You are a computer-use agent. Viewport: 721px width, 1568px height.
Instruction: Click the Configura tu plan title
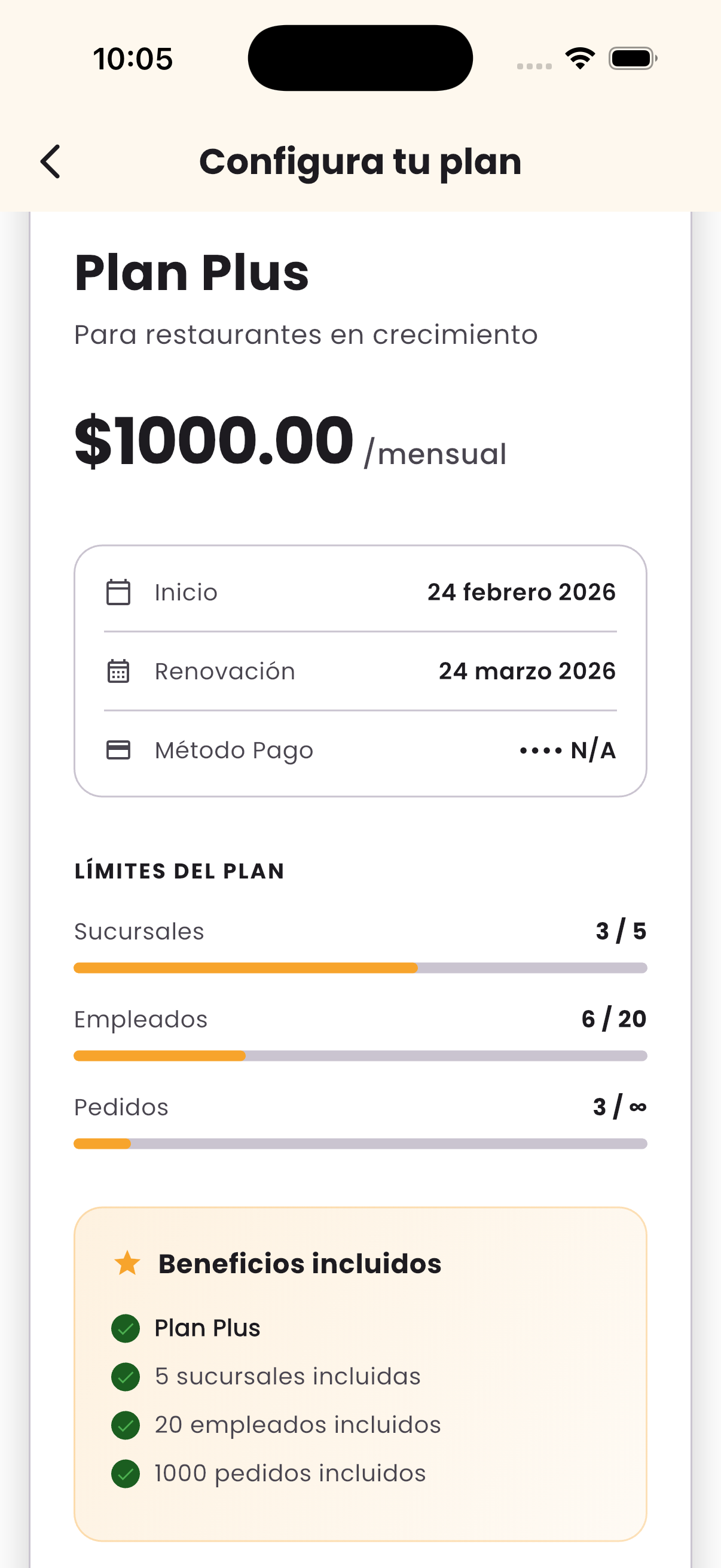360,161
